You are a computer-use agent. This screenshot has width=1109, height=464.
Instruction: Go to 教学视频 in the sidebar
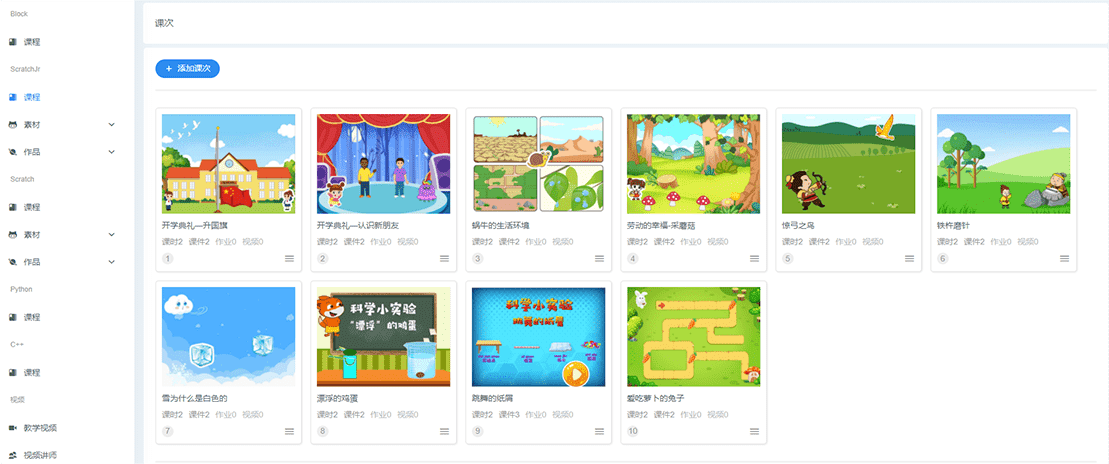pos(40,427)
